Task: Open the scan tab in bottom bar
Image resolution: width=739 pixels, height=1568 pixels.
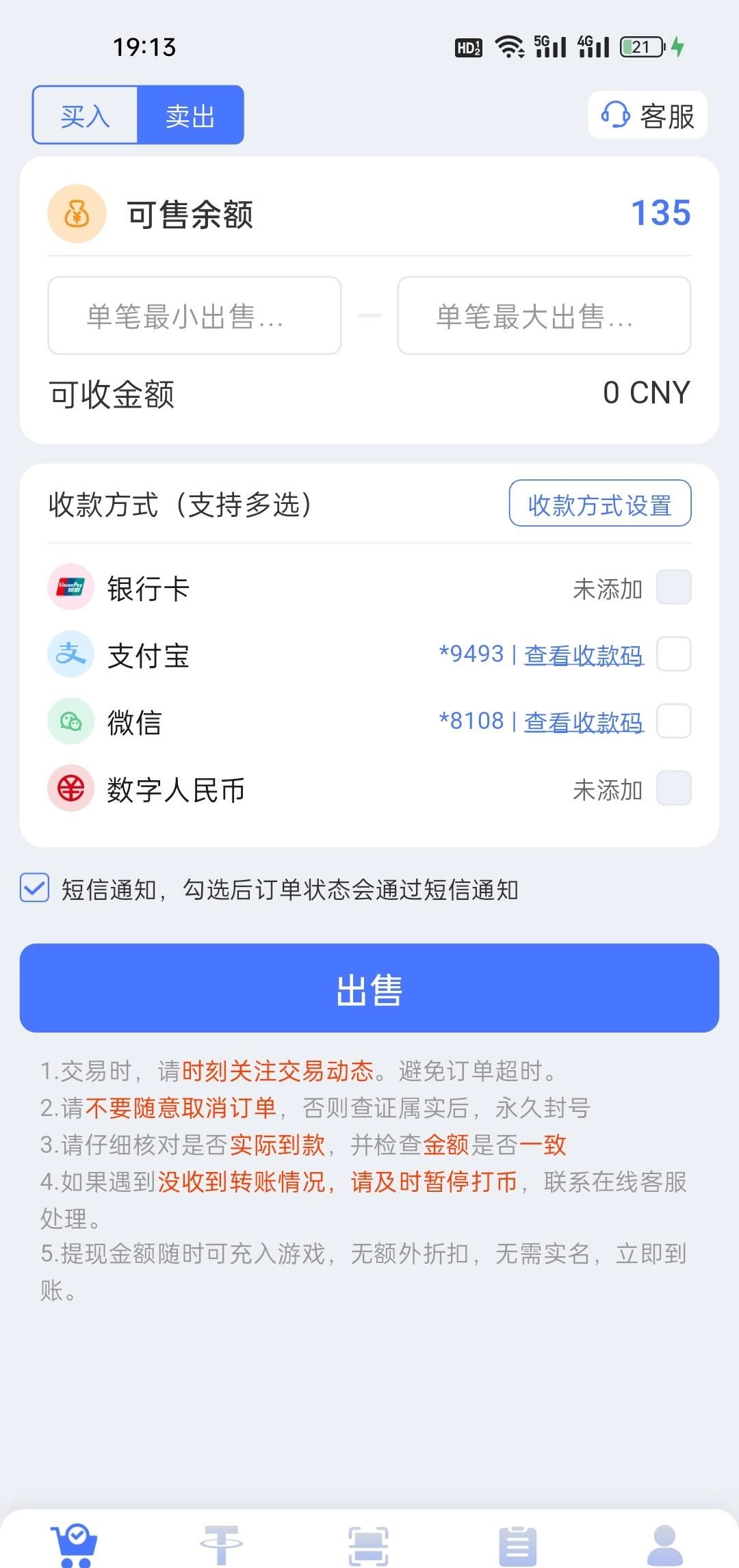Action: click(x=369, y=1544)
